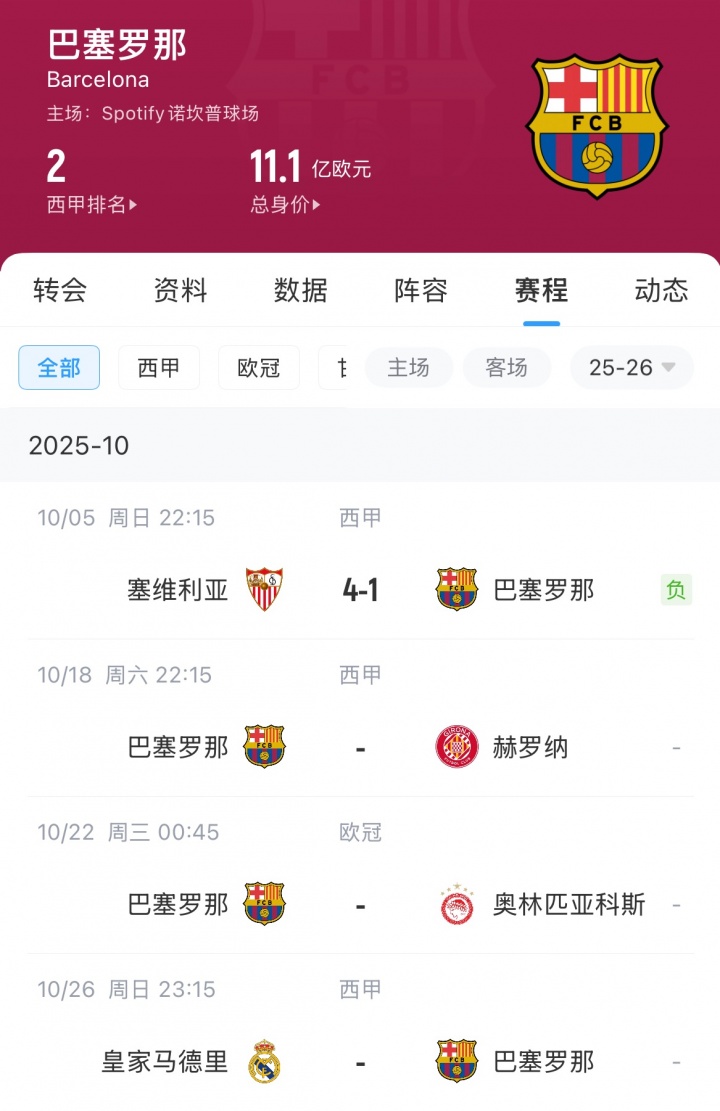720x1111 pixels.
Task: Show only 主场 home matches
Action: point(408,368)
